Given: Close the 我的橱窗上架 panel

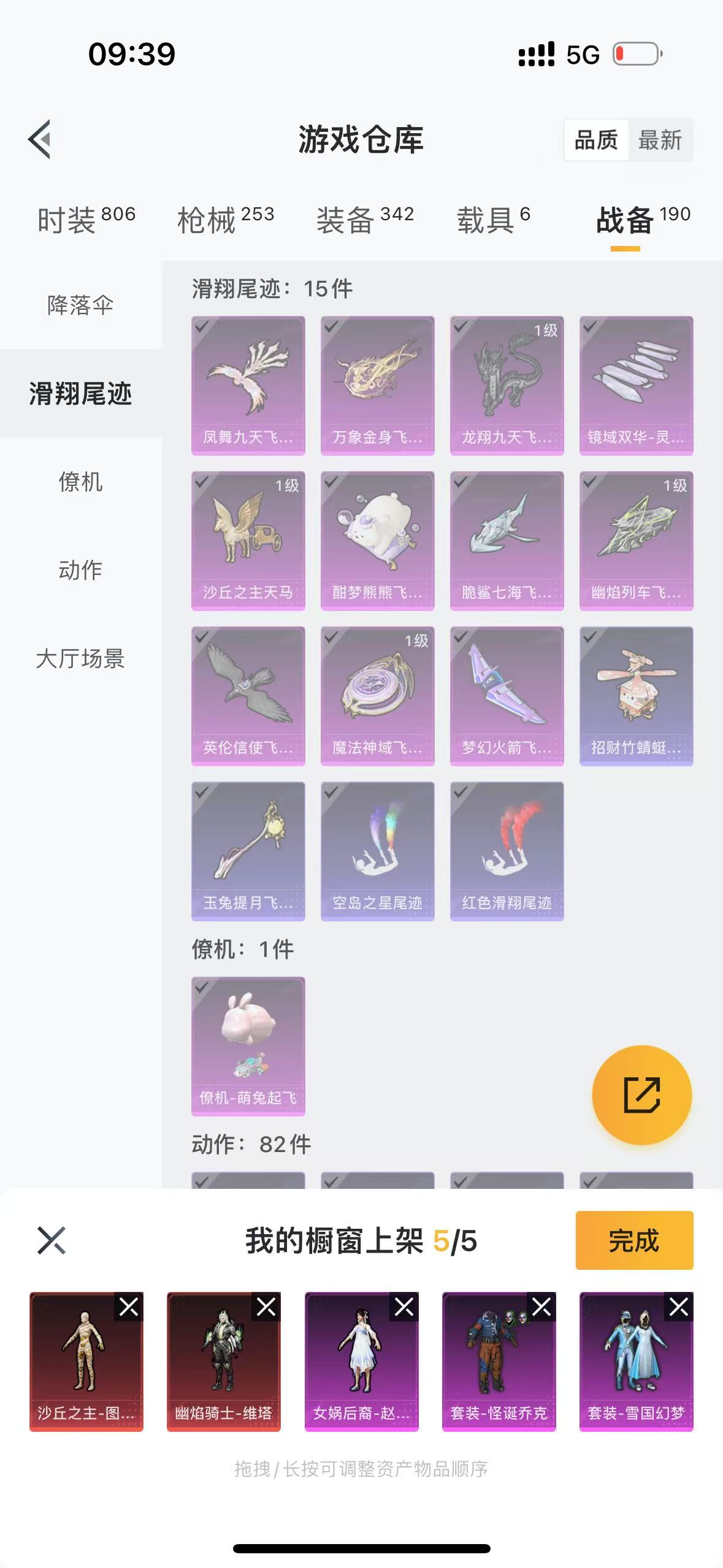Looking at the screenshot, I should click(52, 1240).
